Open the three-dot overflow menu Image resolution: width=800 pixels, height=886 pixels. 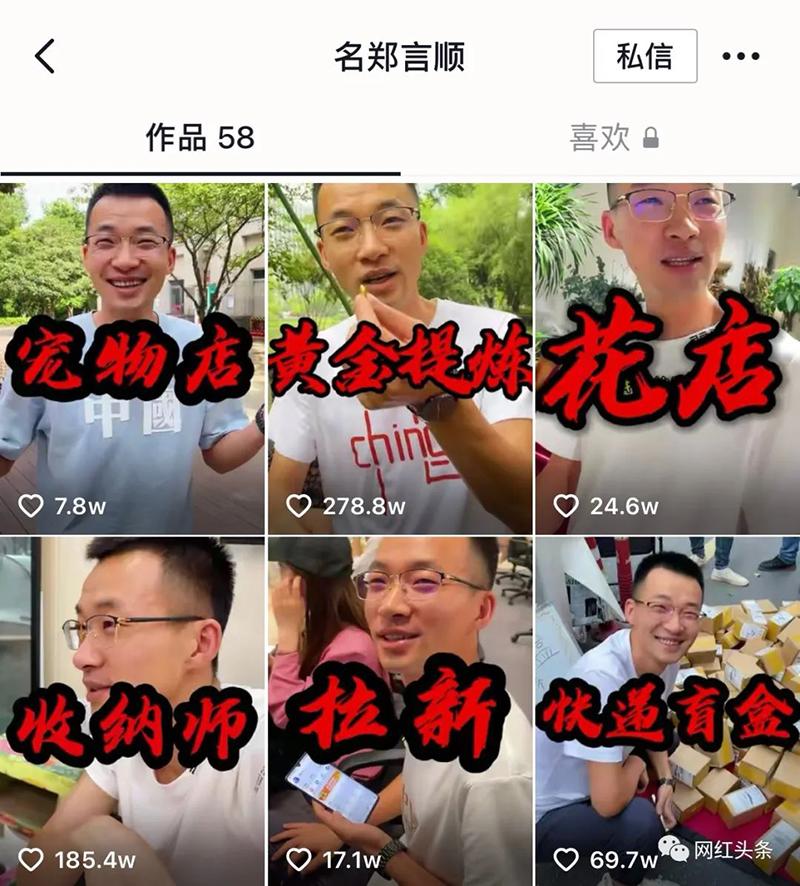pos(740,56)
